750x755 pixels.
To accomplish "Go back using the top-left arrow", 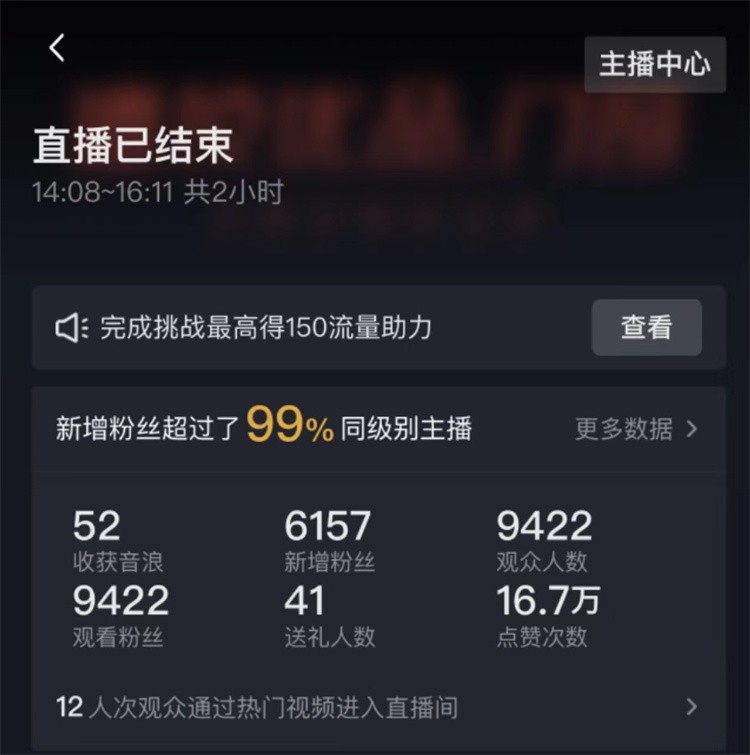I will point(57,48).
